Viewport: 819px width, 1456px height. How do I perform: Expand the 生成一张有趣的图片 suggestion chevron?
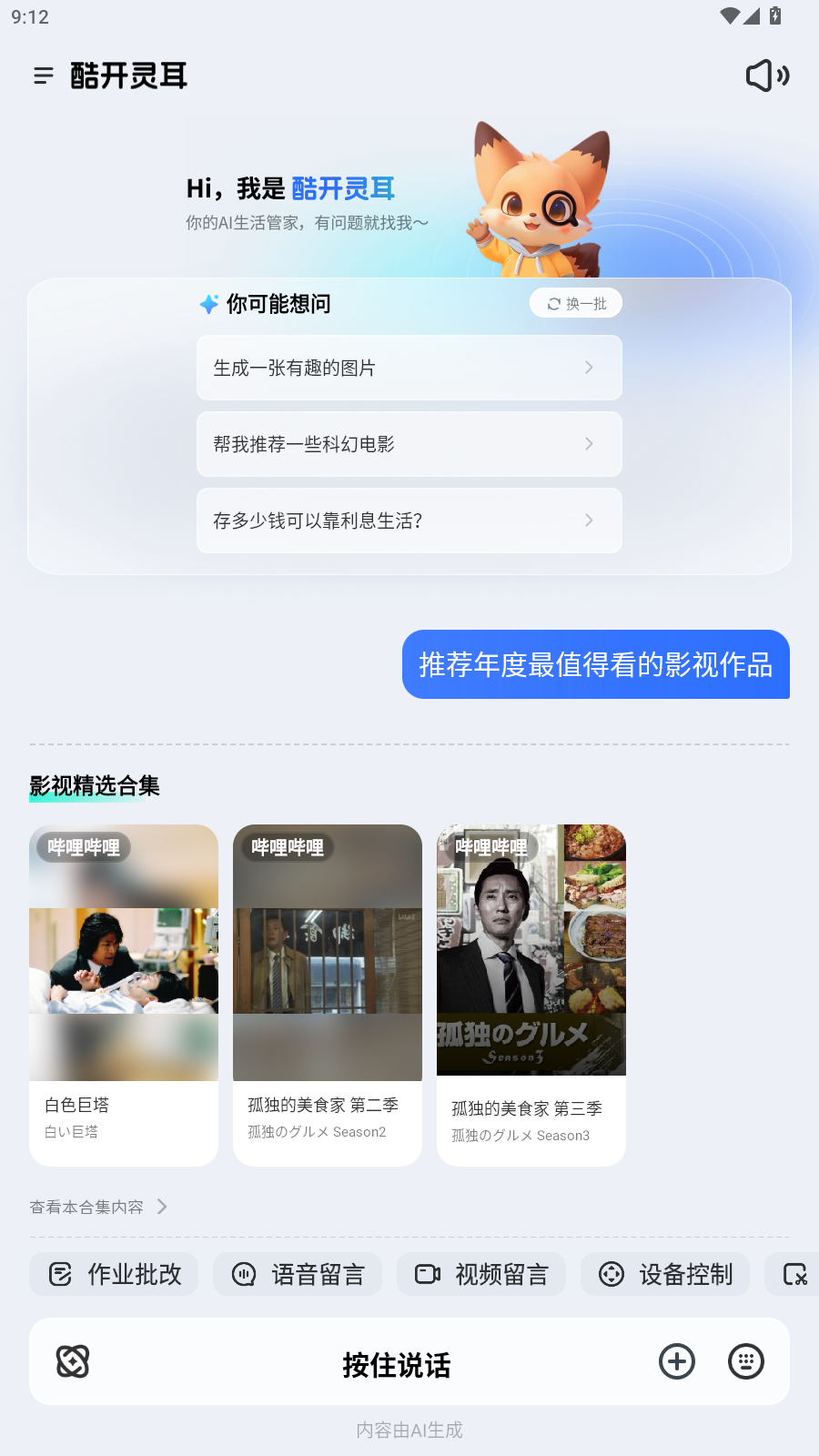click(589, 368)
